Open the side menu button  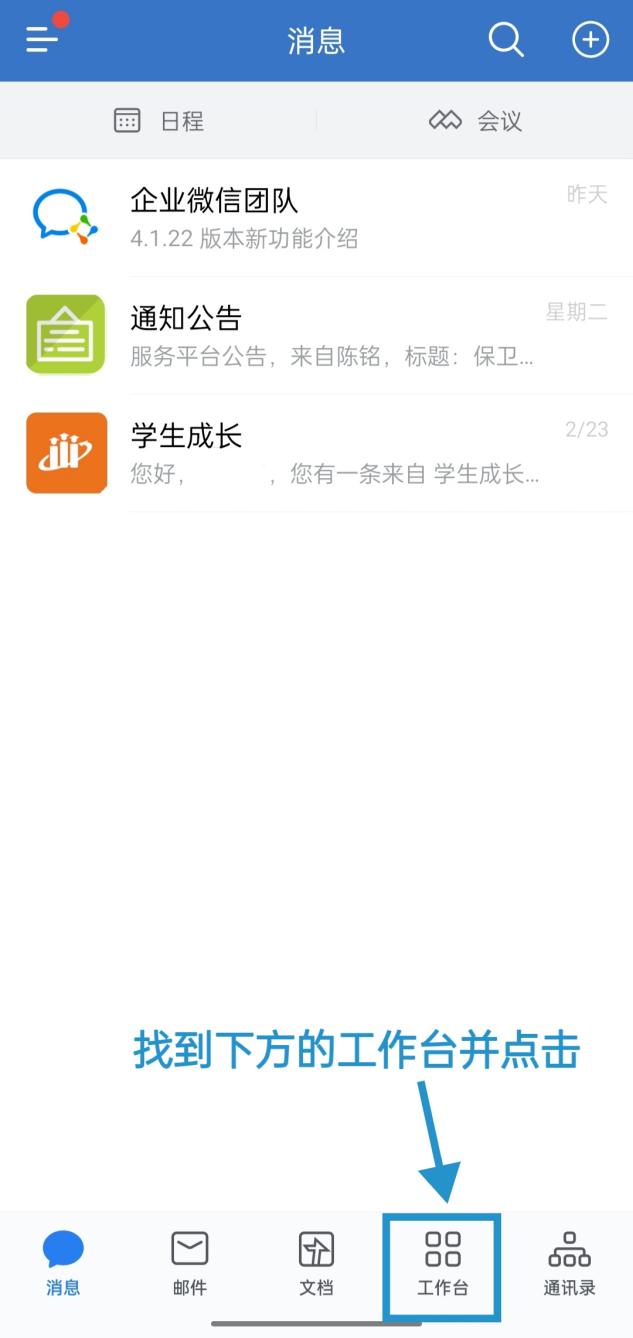42,40
